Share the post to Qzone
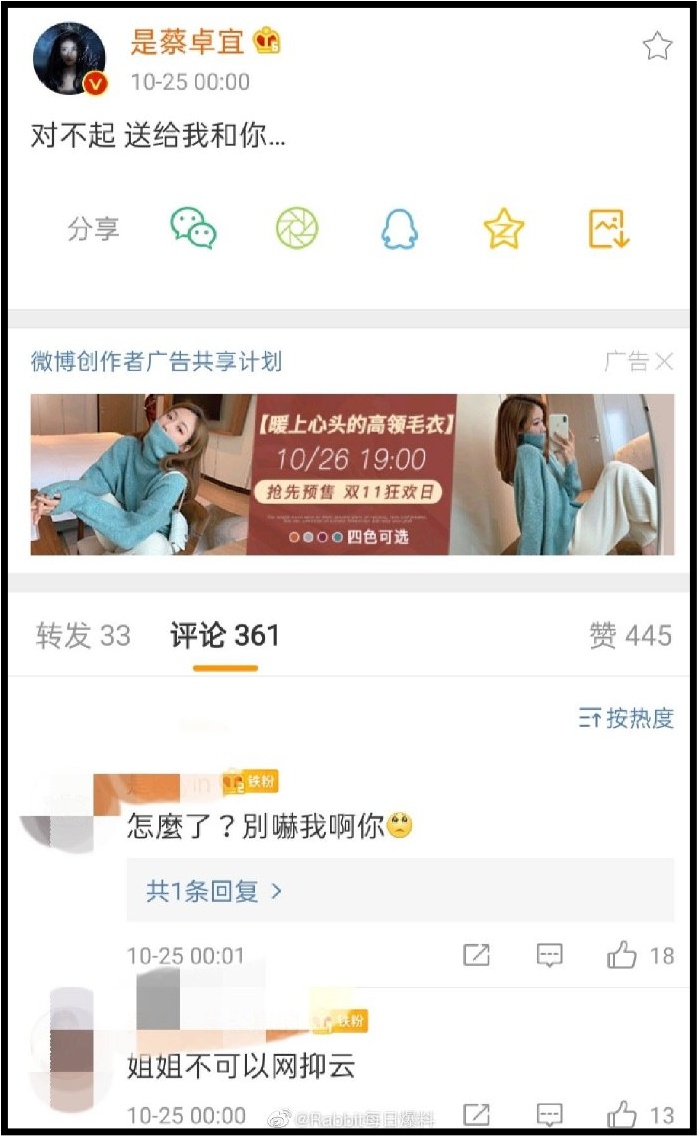698x1136 pixels. (504, 229)
